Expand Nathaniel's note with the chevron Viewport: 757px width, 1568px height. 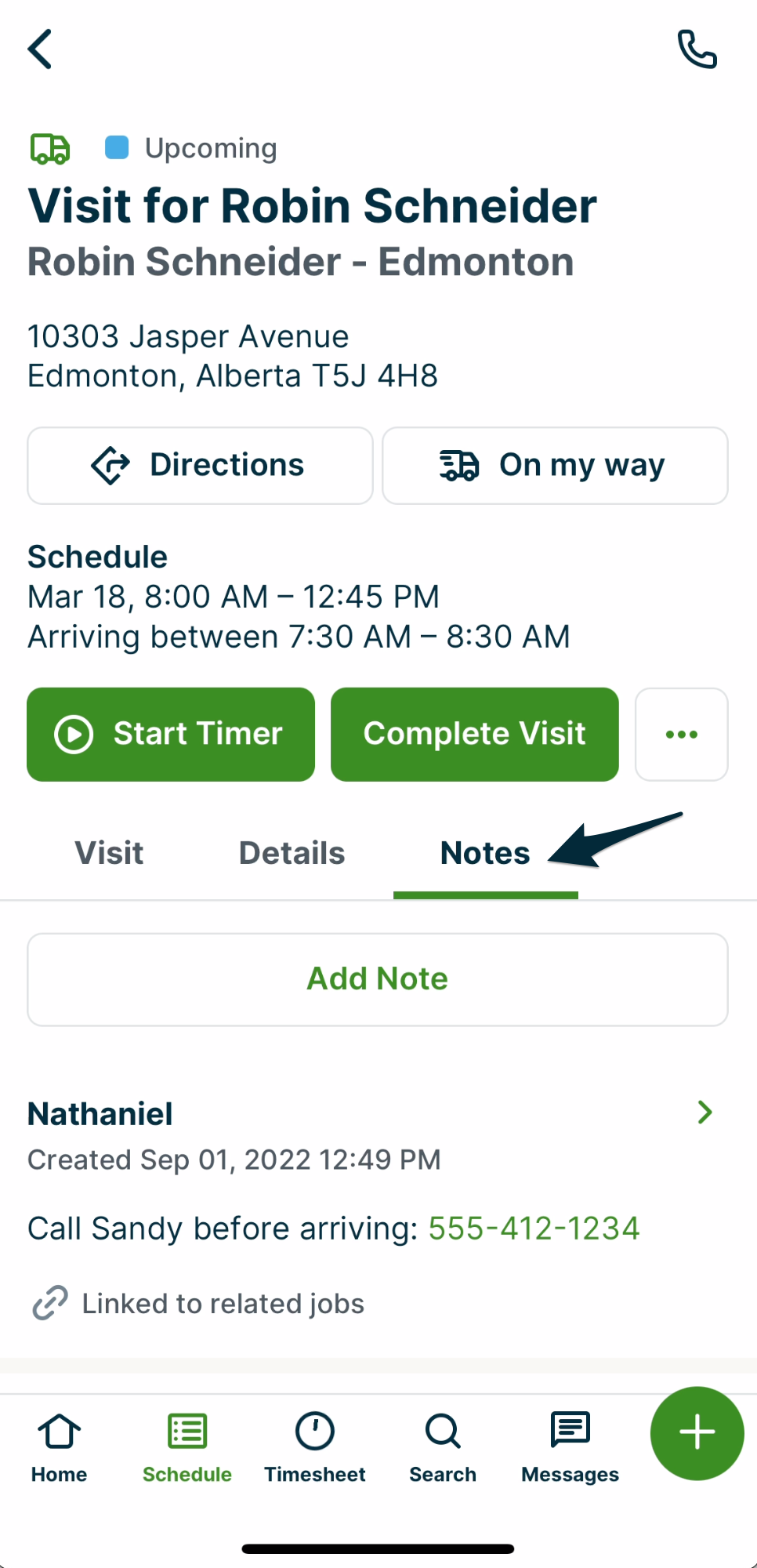704,1112
